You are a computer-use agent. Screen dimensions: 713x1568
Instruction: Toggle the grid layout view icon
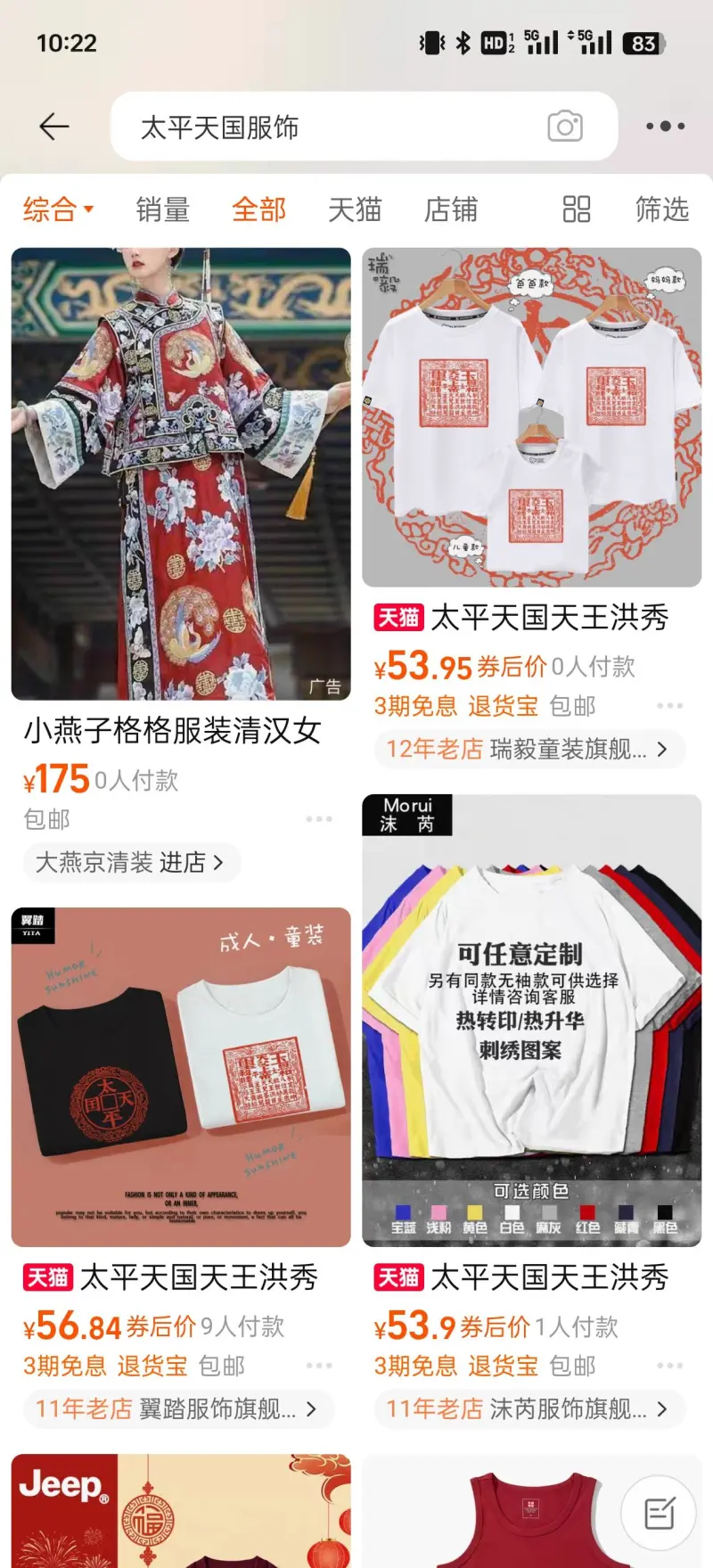[x=576, y=210]
